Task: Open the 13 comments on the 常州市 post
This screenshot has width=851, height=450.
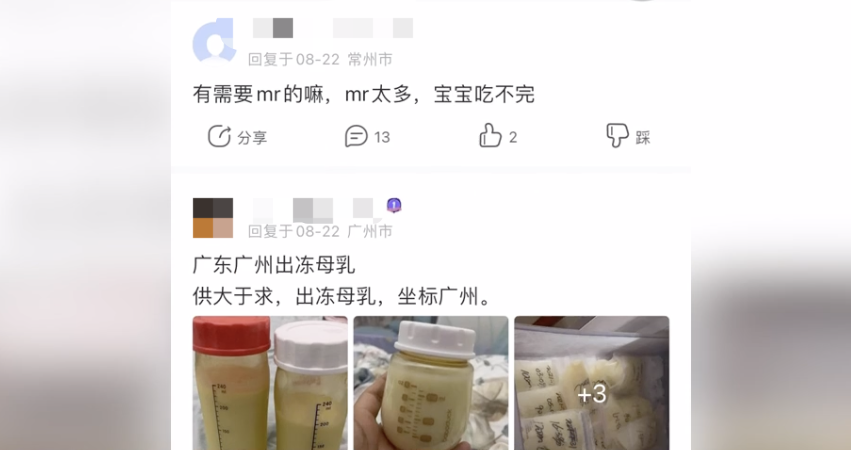Action: [x=367, y=137]
